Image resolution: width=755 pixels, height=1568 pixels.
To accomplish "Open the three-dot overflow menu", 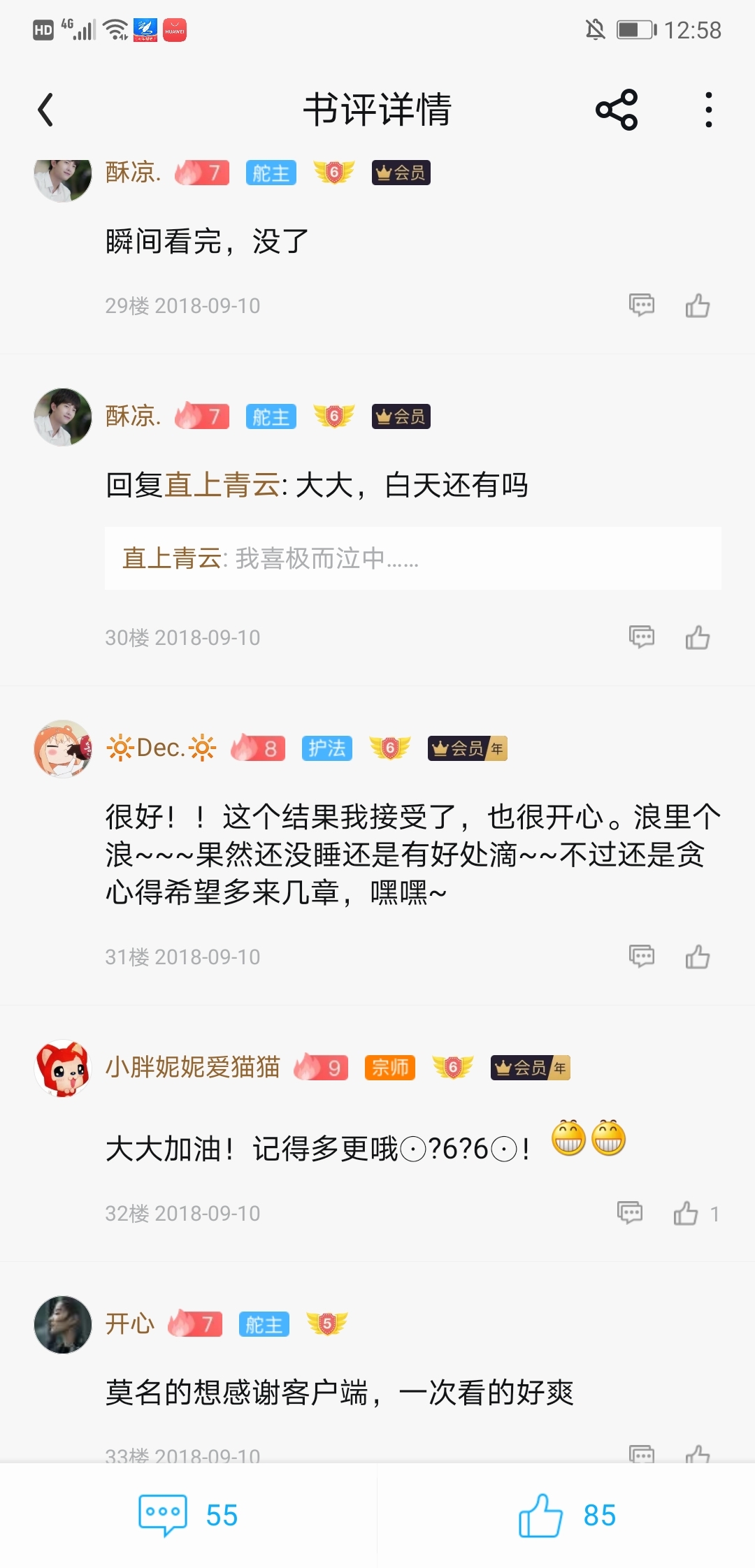I will pos(708,110).
